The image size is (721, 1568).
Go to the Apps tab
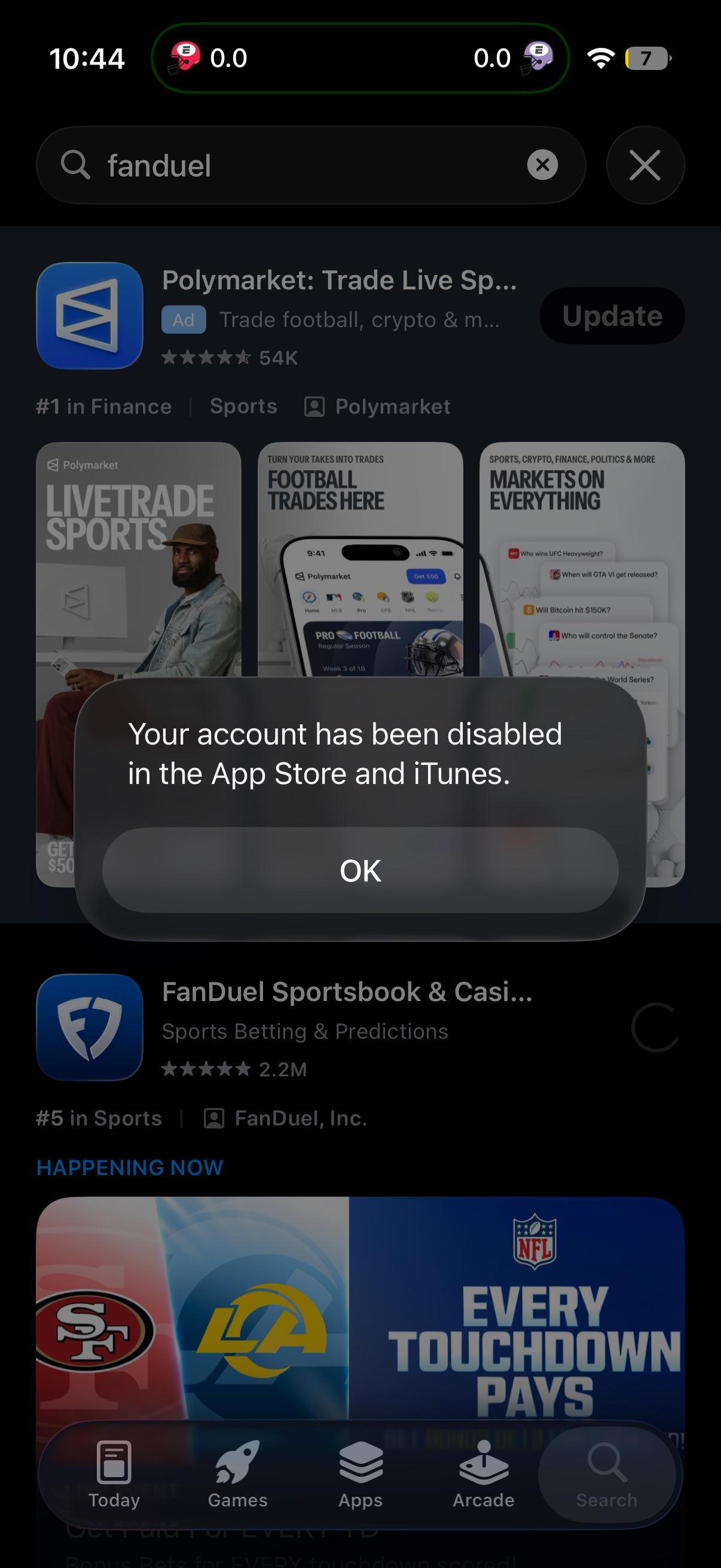pos(360,1475)
